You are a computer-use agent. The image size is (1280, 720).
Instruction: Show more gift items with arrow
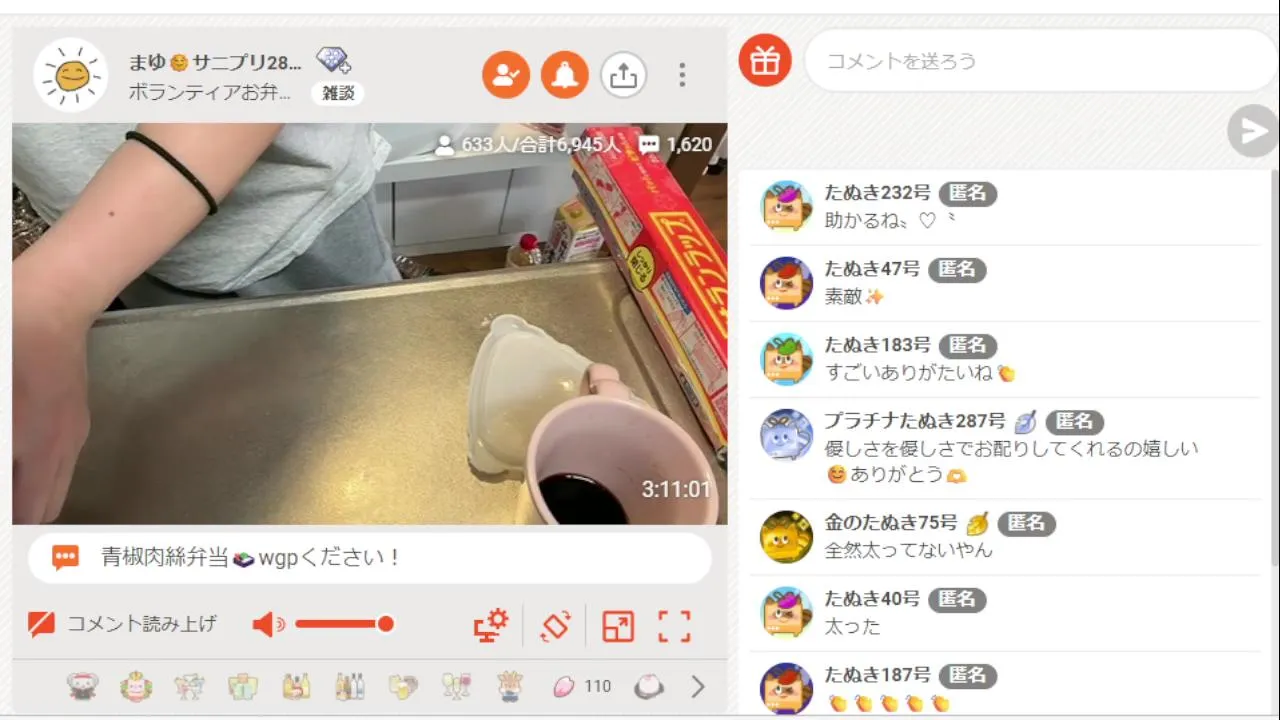click(x=698, y=687)
